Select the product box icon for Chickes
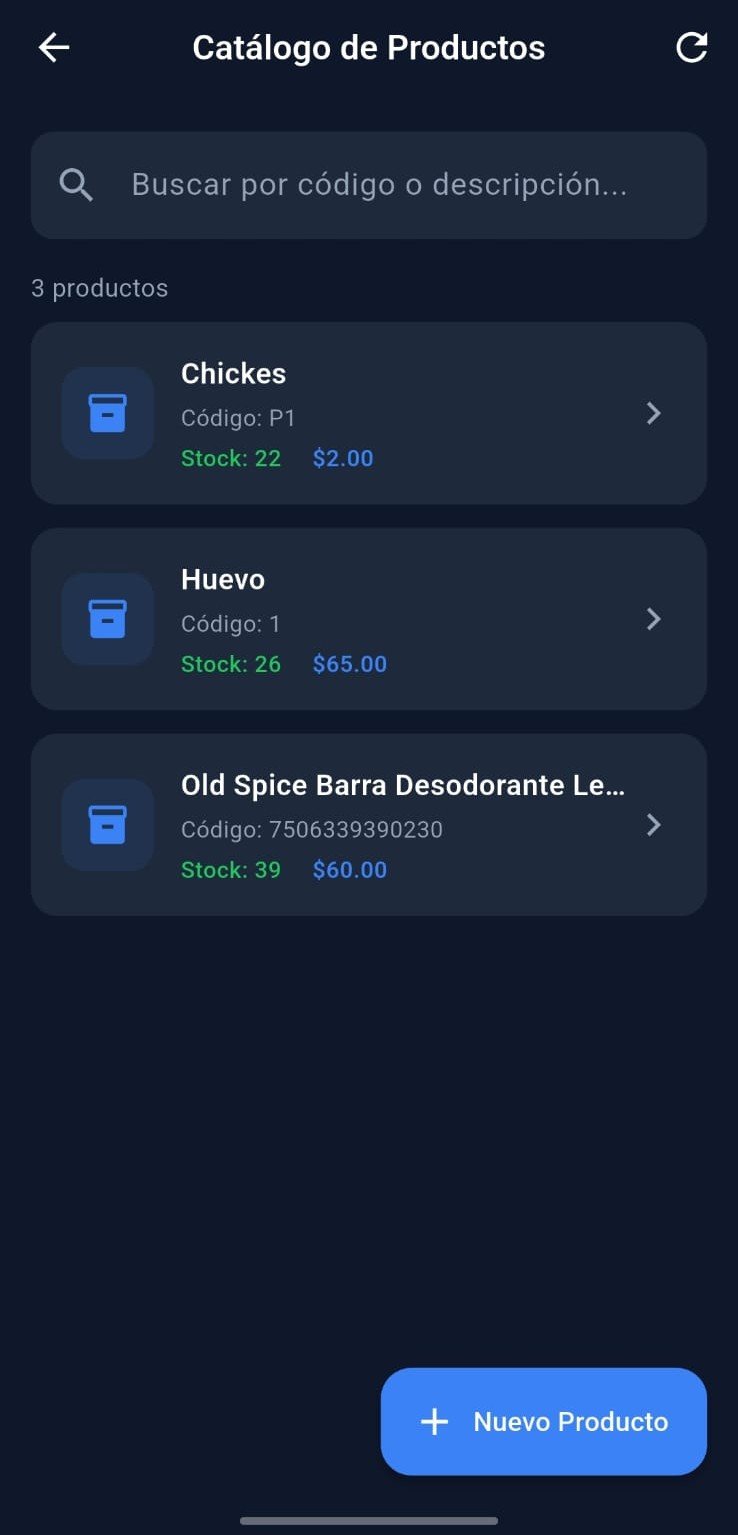Viewport: 738px width, 1535px height. (x=107, y=413)
